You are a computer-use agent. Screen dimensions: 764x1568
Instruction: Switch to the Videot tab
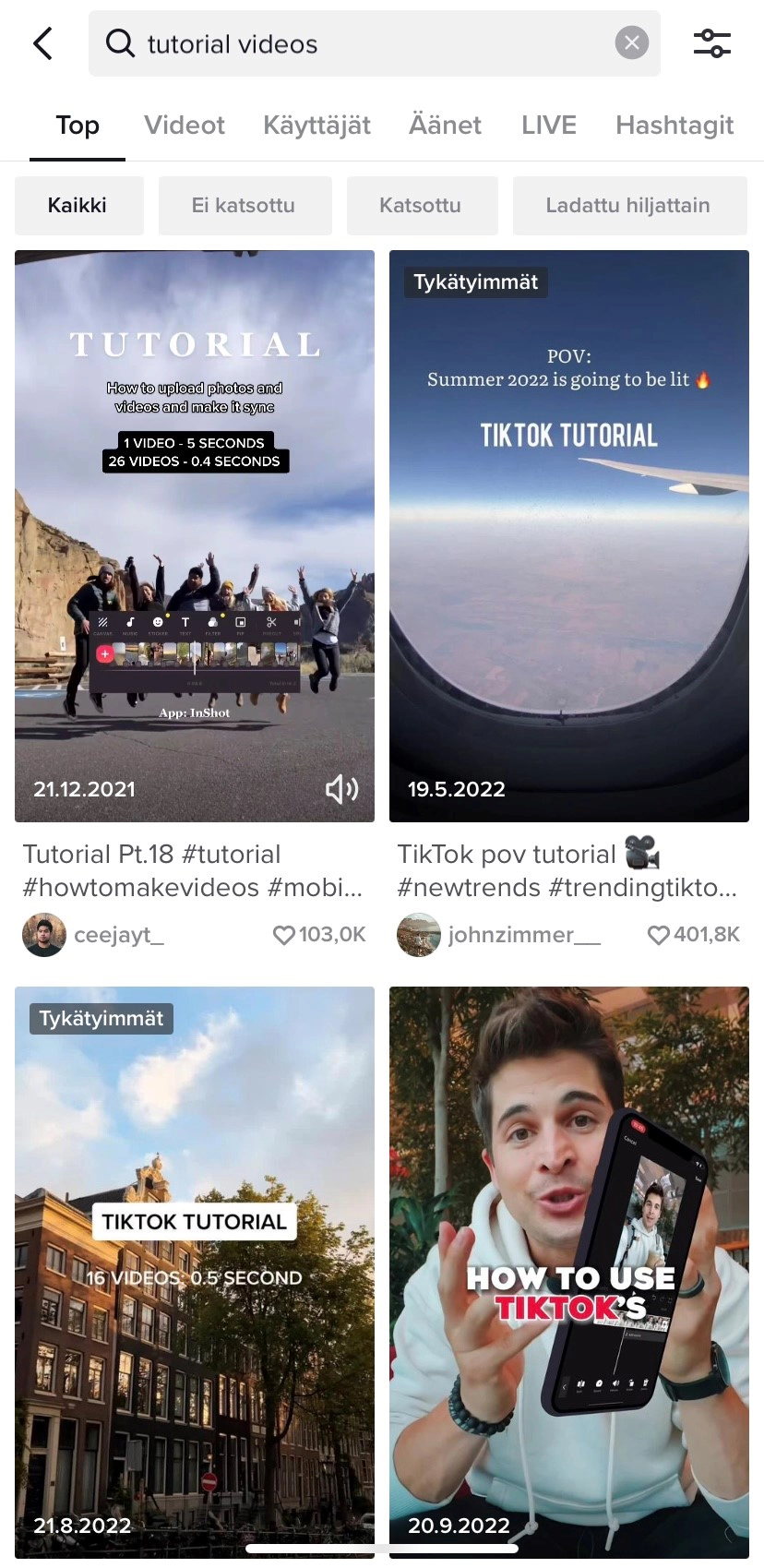184,125
